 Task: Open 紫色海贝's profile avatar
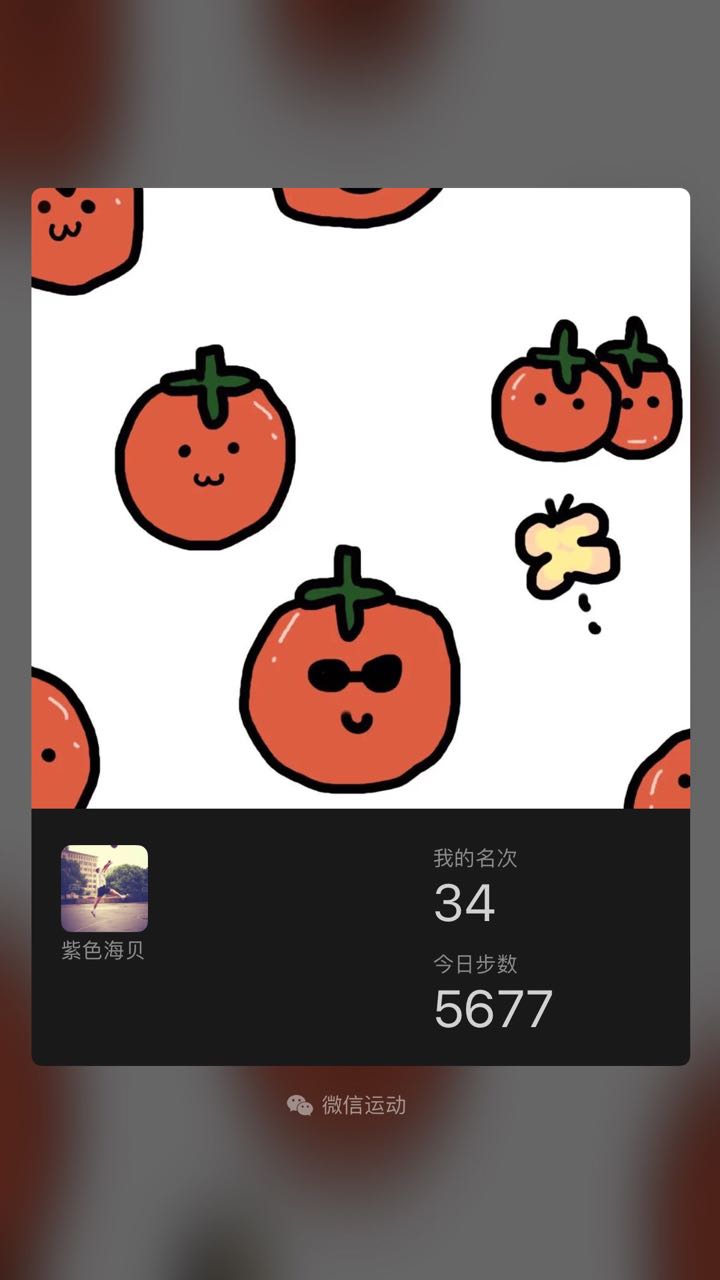click(x=104, y=888)
